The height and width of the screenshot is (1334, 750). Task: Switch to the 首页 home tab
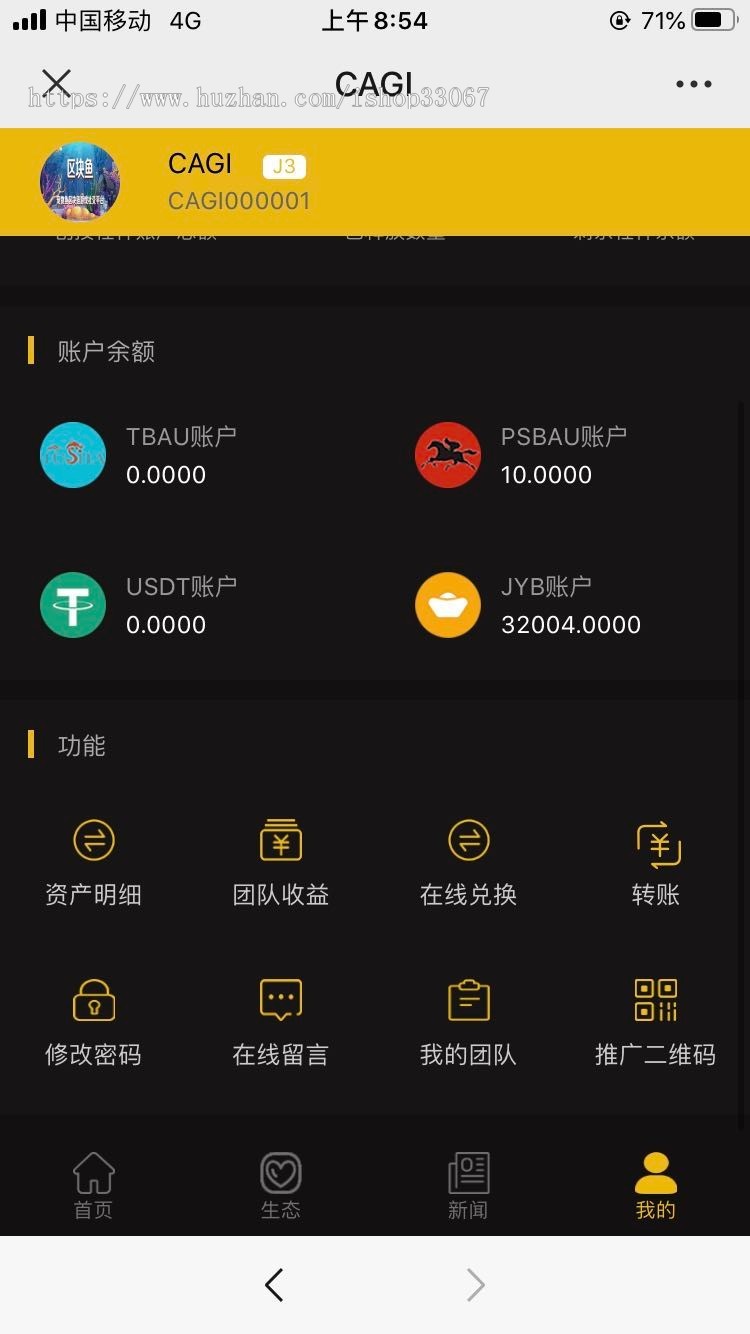93,1185
